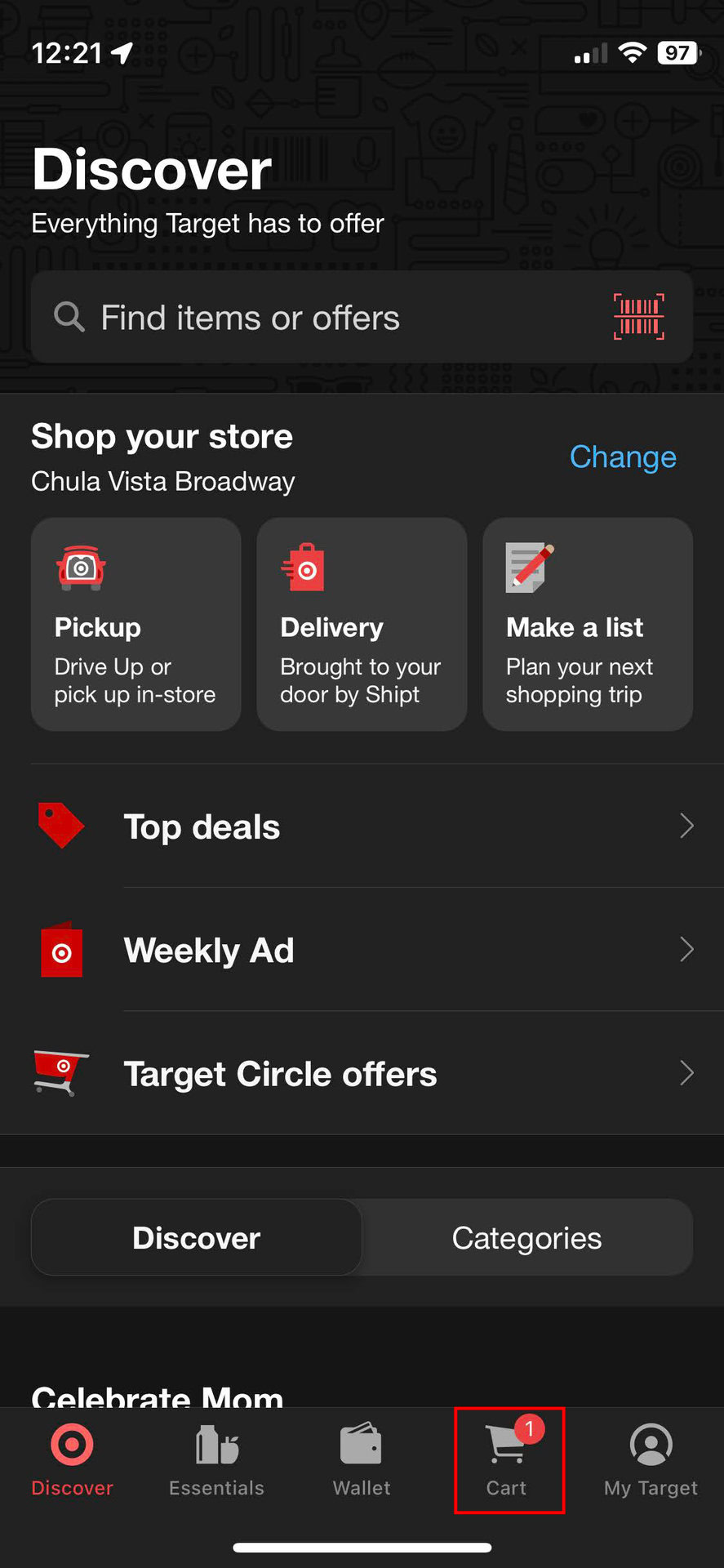View the Weekly Ad
Viewport: 724px width, 1568px height.
362,950
